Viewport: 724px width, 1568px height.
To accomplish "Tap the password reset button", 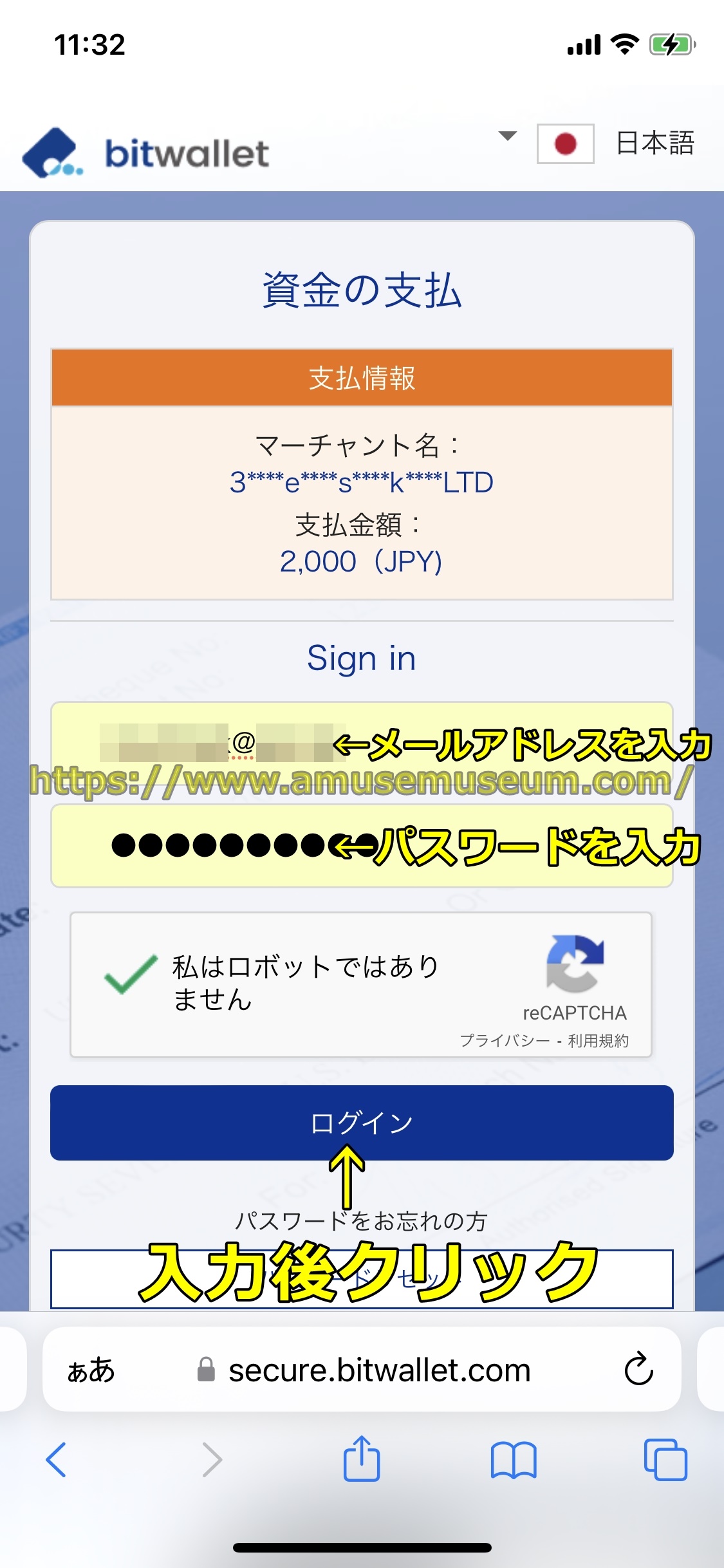I will (x=362, y=1278).
